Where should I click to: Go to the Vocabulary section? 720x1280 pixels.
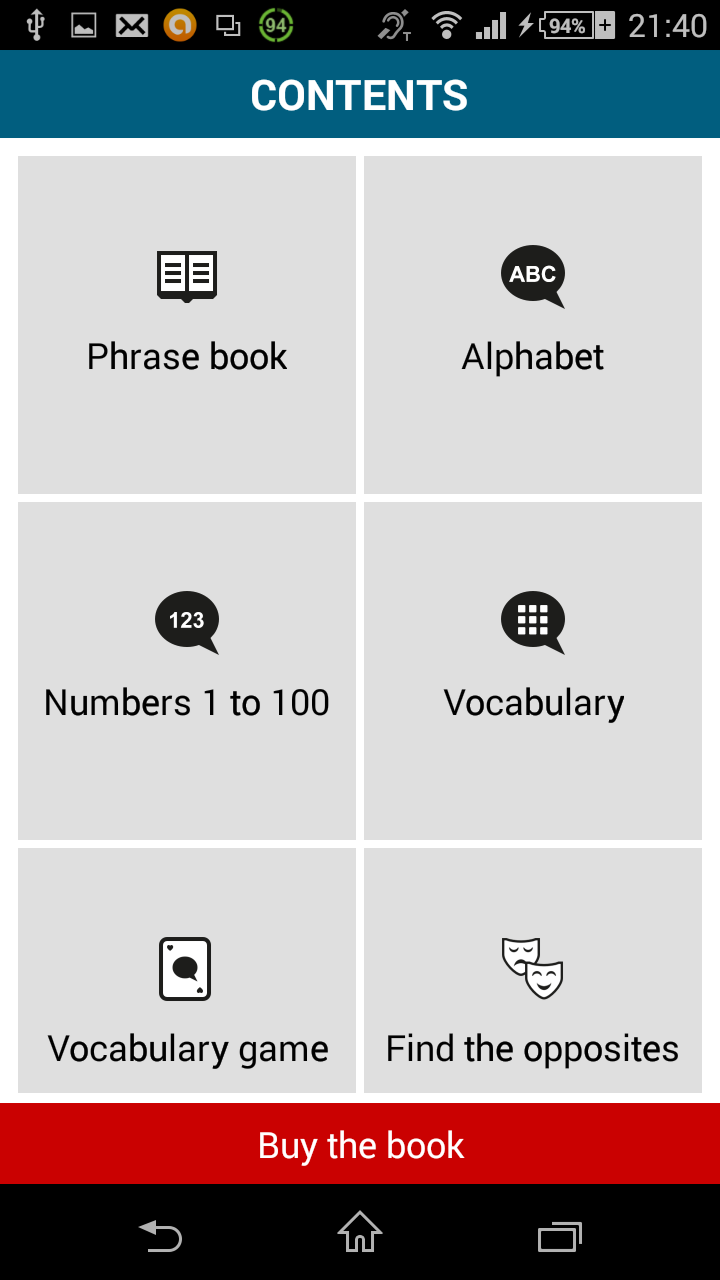(x=533, y=670)
